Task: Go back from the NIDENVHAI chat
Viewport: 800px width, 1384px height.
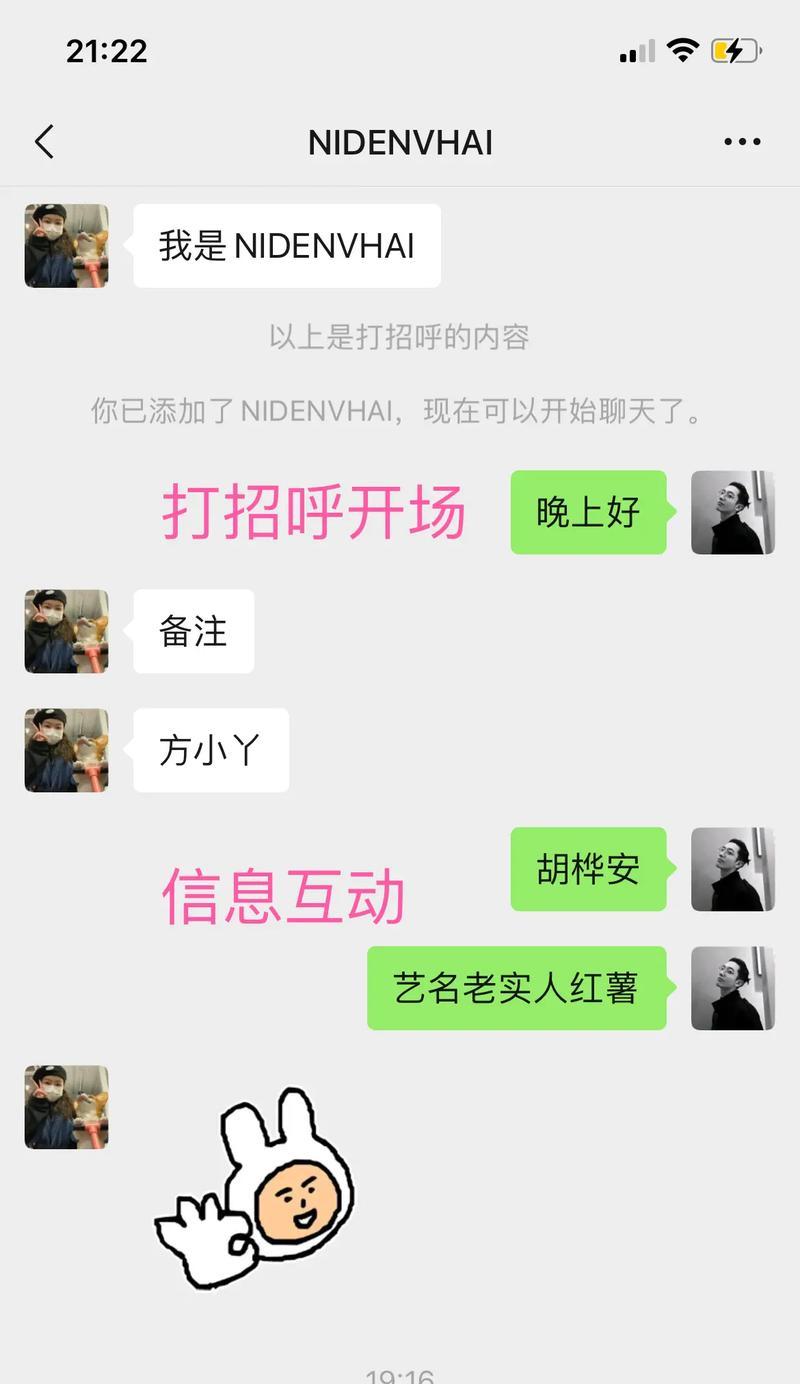Action: click(44, 142)
